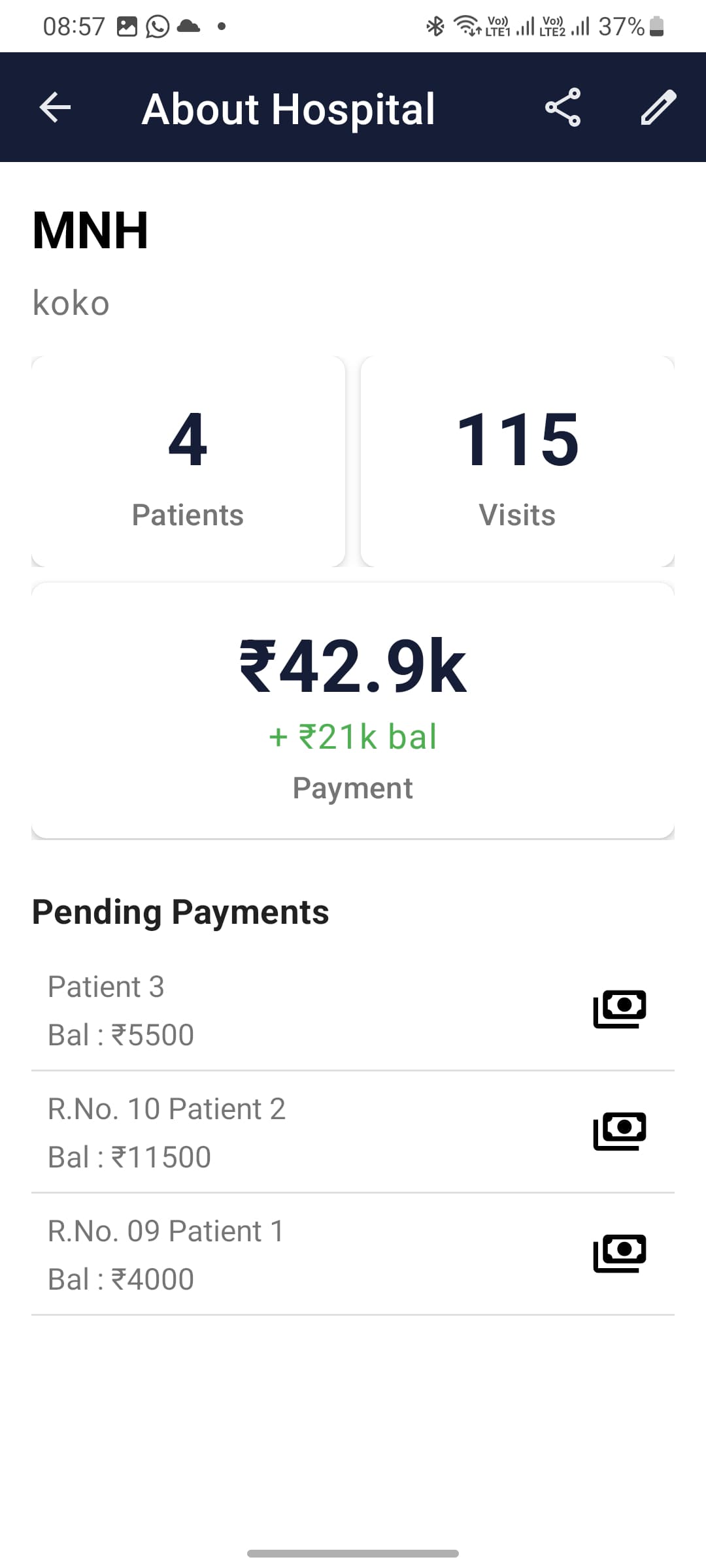
Task: Select the Visits card showing 115
Action: [x=518, y=461]
